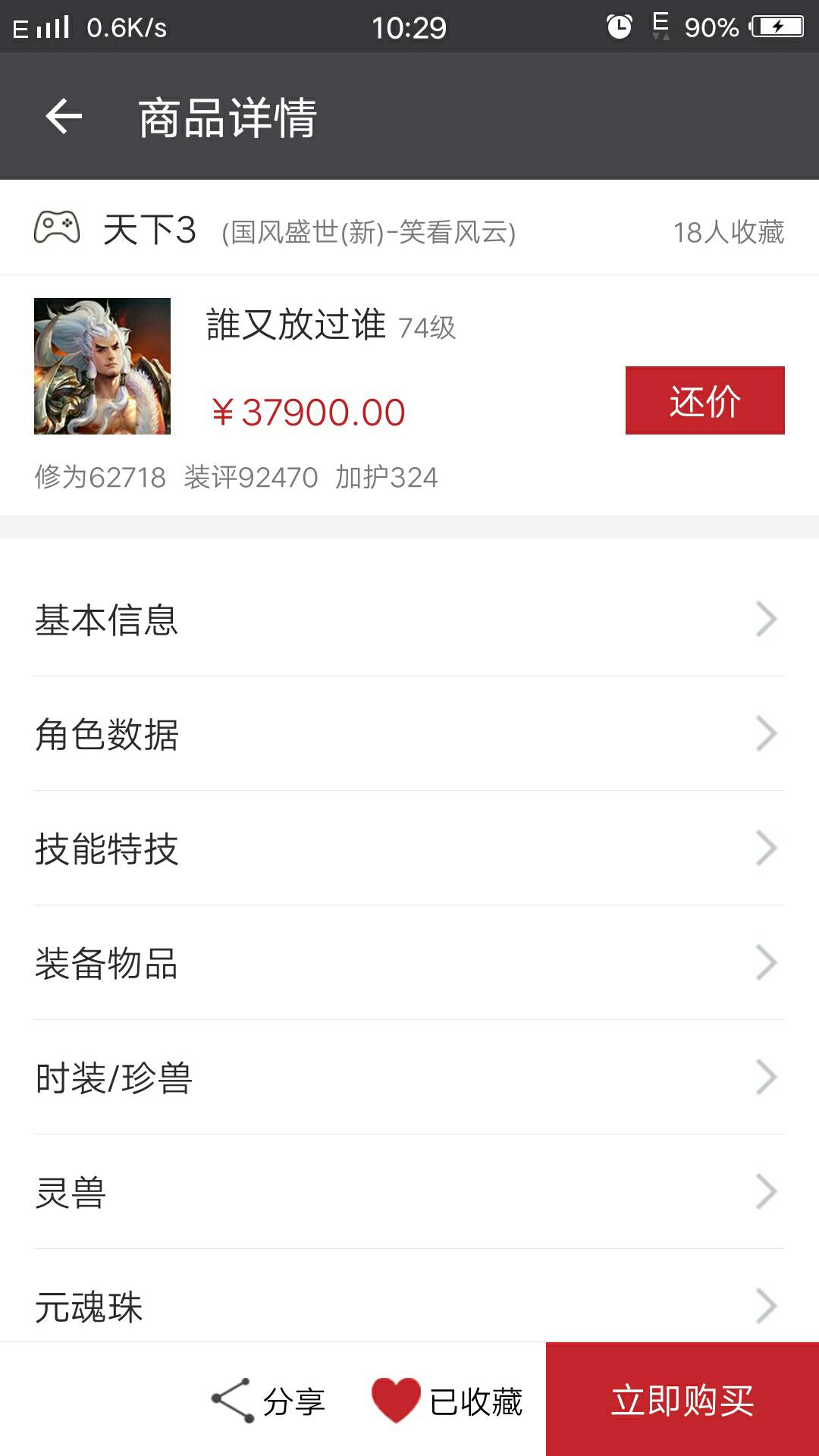
Task: Tap 立即购买 to buy now
Action: (682, 1399)
